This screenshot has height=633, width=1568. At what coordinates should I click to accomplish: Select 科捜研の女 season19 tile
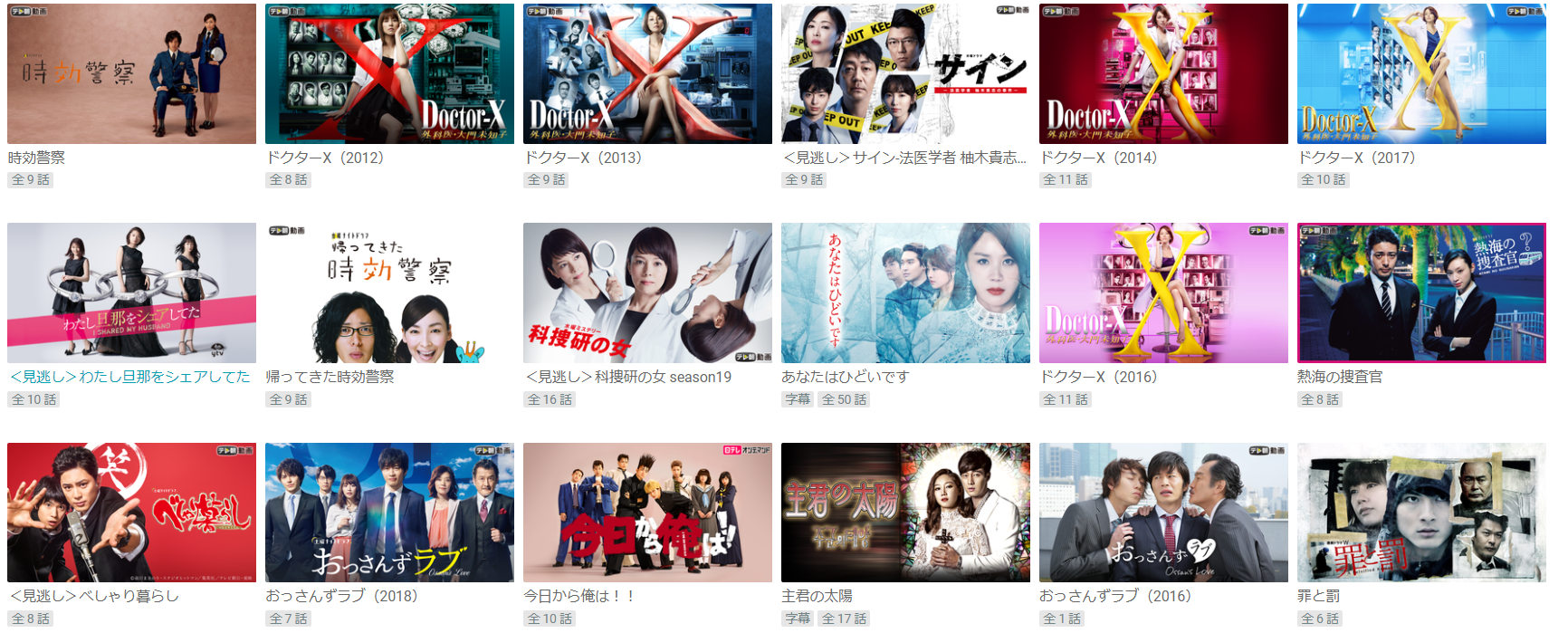coord(647,293)
